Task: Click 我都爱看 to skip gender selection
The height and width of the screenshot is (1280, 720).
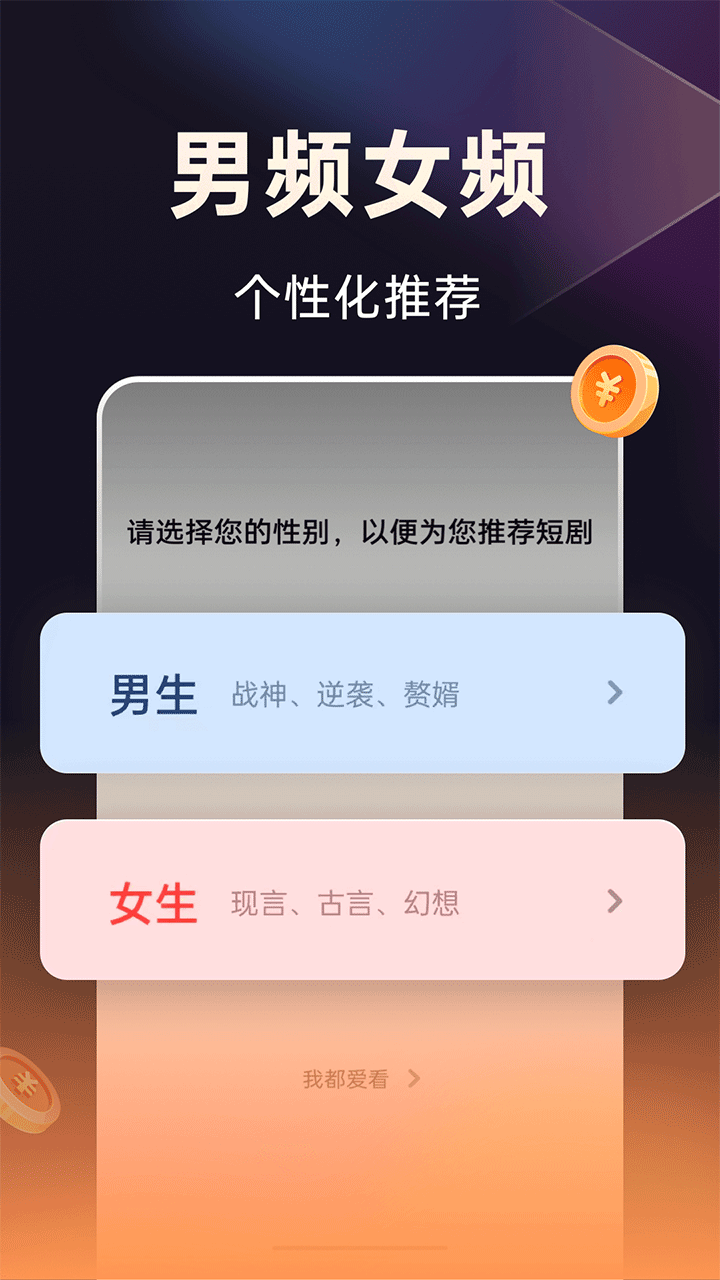Action: tap(345, 1078)
